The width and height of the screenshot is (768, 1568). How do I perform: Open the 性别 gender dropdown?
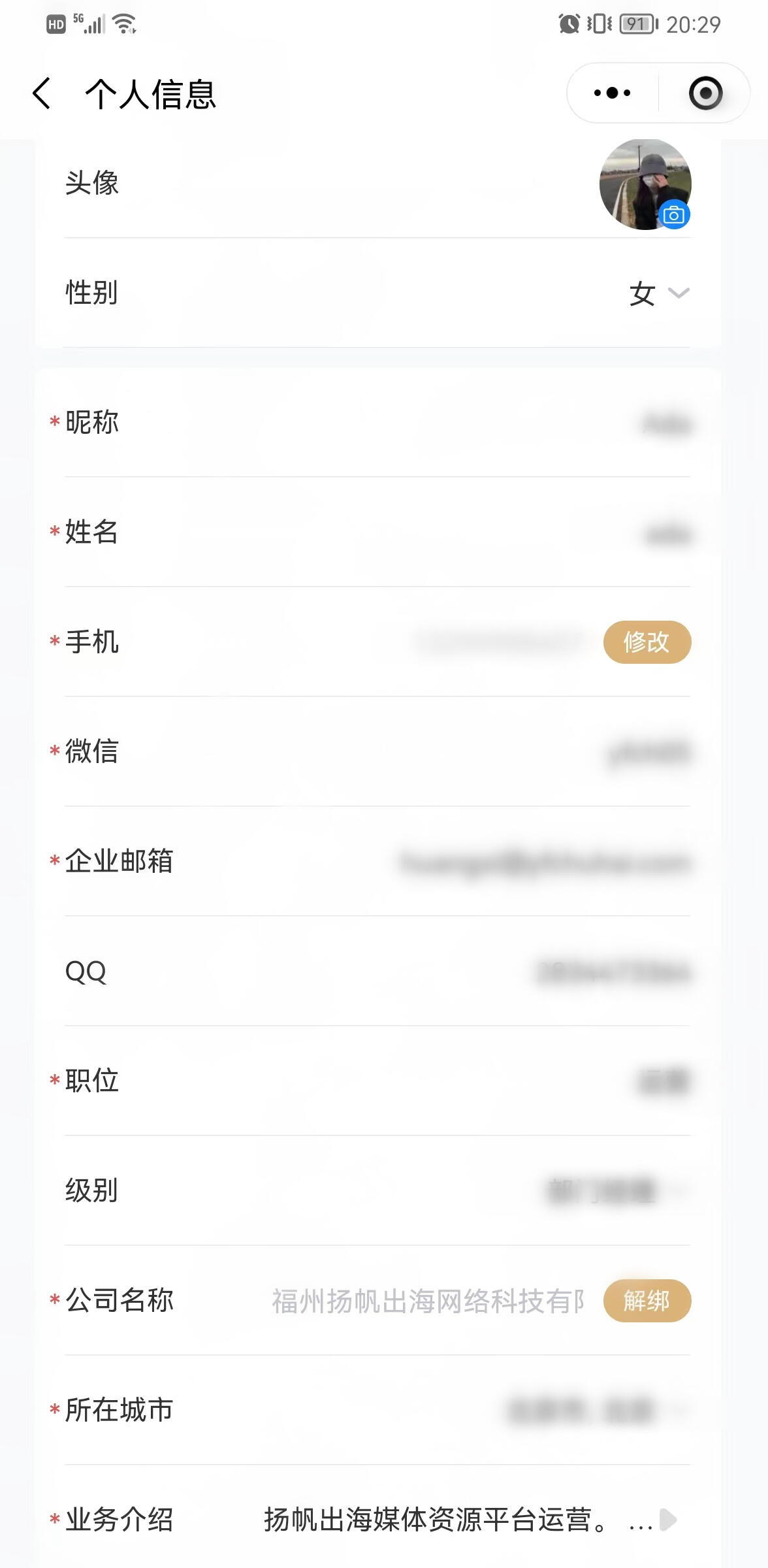pos(658,293)
